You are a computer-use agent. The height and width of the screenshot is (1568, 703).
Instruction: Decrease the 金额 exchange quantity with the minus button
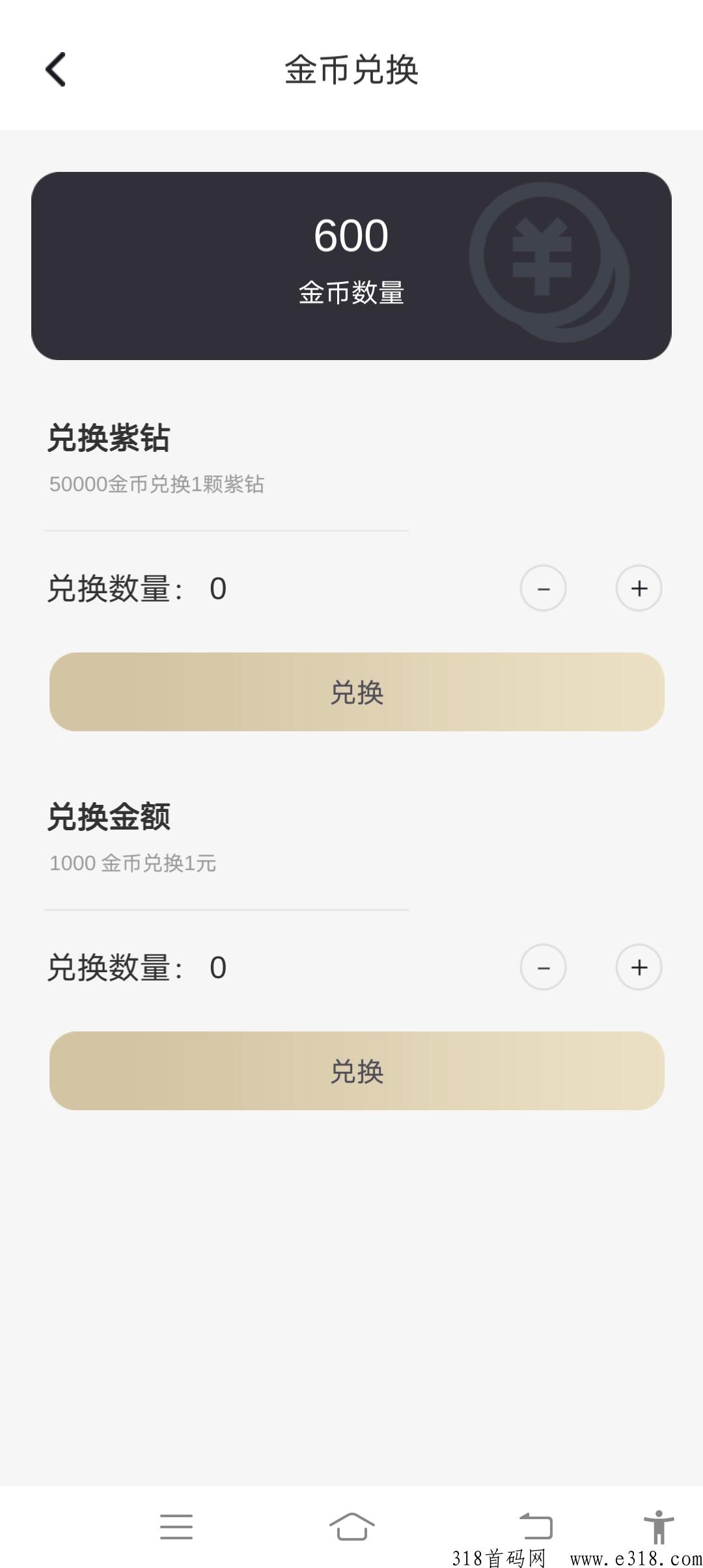point(544,968)
